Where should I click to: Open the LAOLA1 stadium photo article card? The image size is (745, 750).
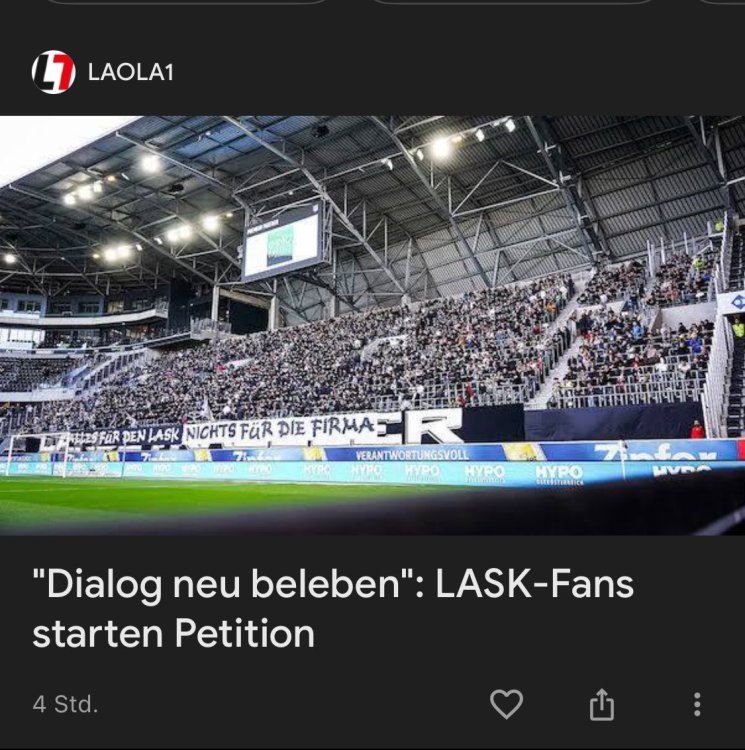372,325
